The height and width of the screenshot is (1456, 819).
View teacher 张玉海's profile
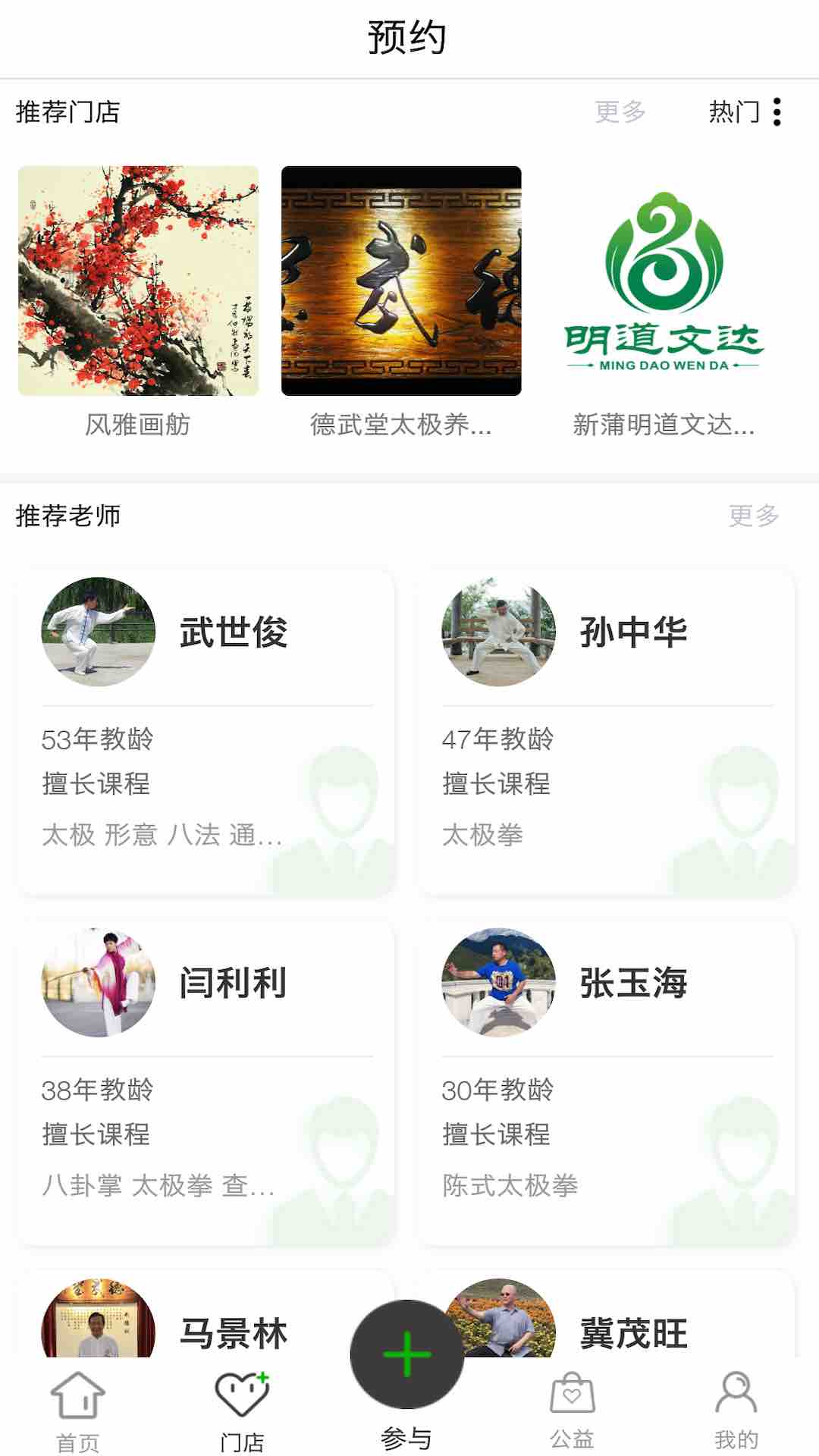coord(607,1084)
